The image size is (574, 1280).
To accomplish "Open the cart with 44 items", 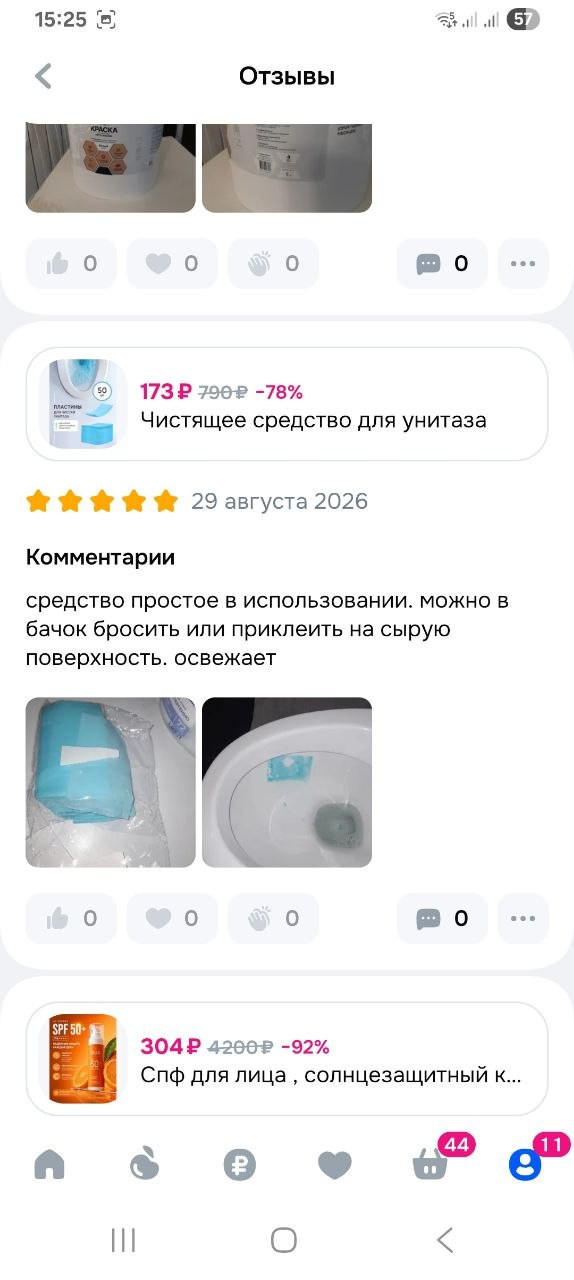I will [432, 1163].
